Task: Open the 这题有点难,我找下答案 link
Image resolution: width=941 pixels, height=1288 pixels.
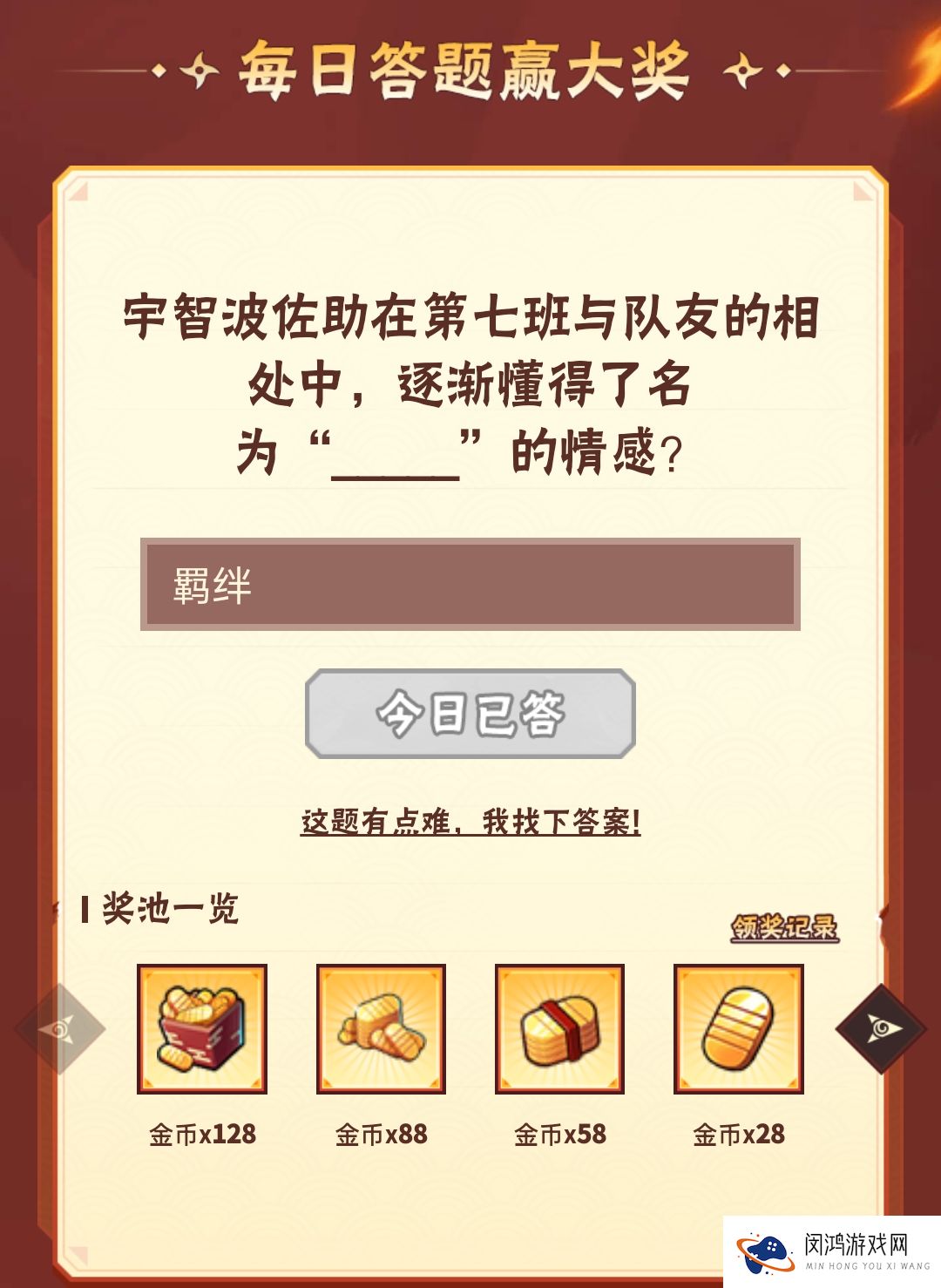Action: [x=470, y=821]
